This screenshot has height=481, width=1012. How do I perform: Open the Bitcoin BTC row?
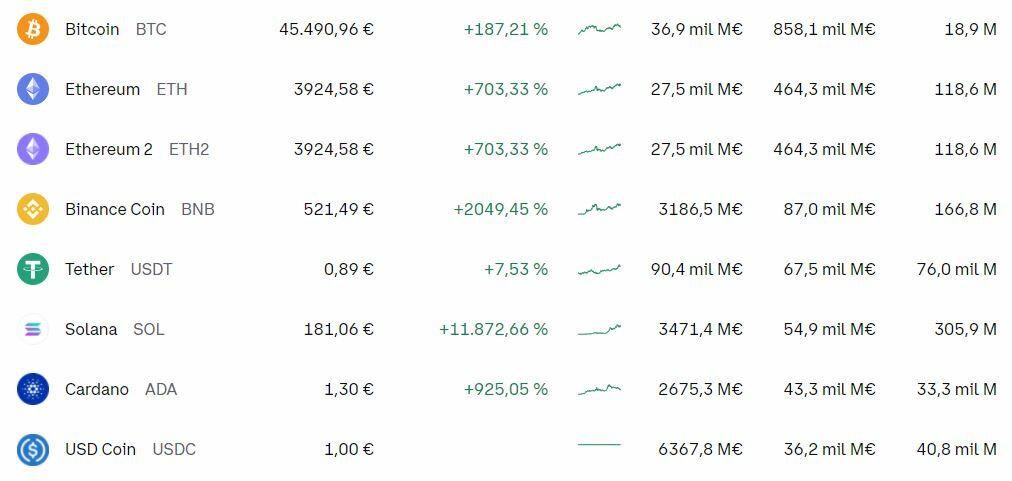pos(91,30)
